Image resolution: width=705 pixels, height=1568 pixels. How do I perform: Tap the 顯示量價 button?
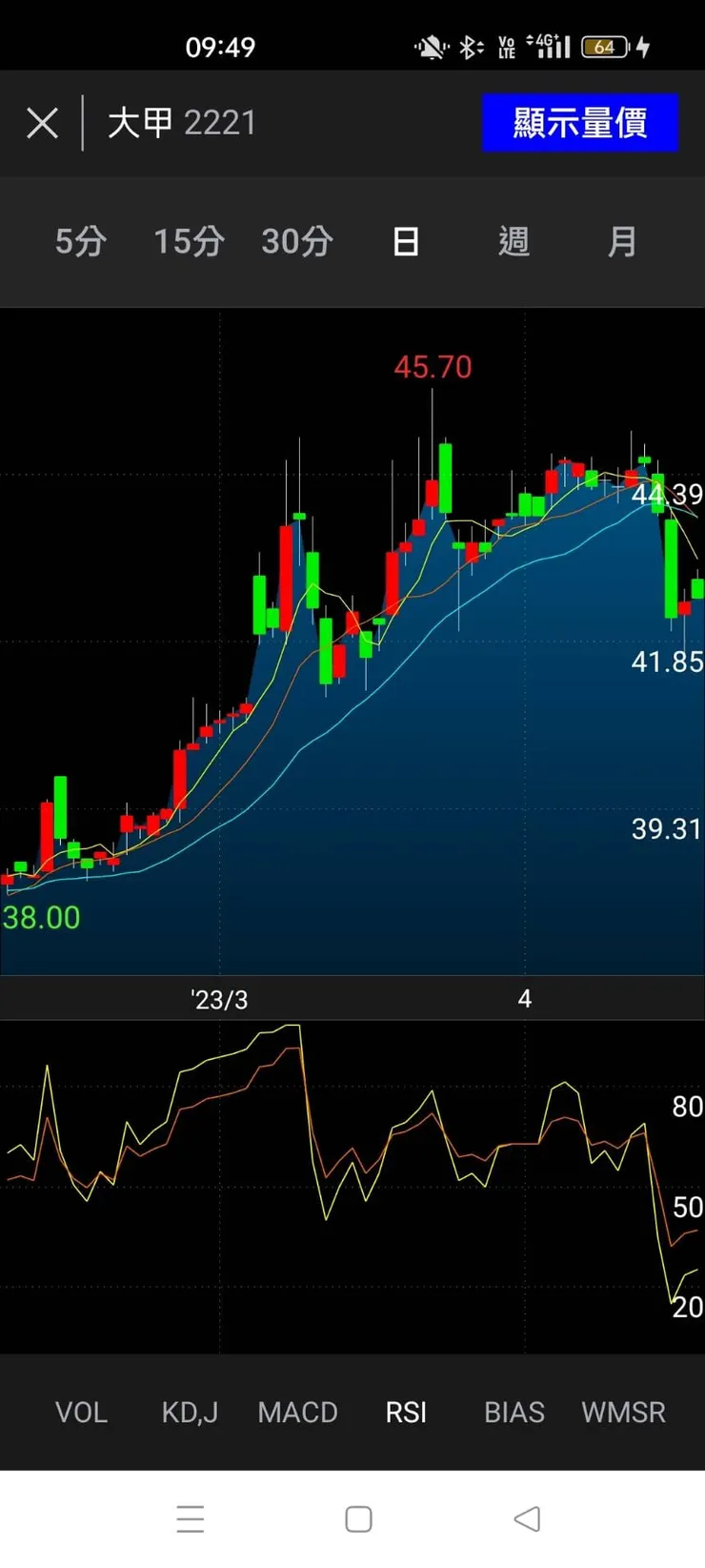[x=579, y=123]
